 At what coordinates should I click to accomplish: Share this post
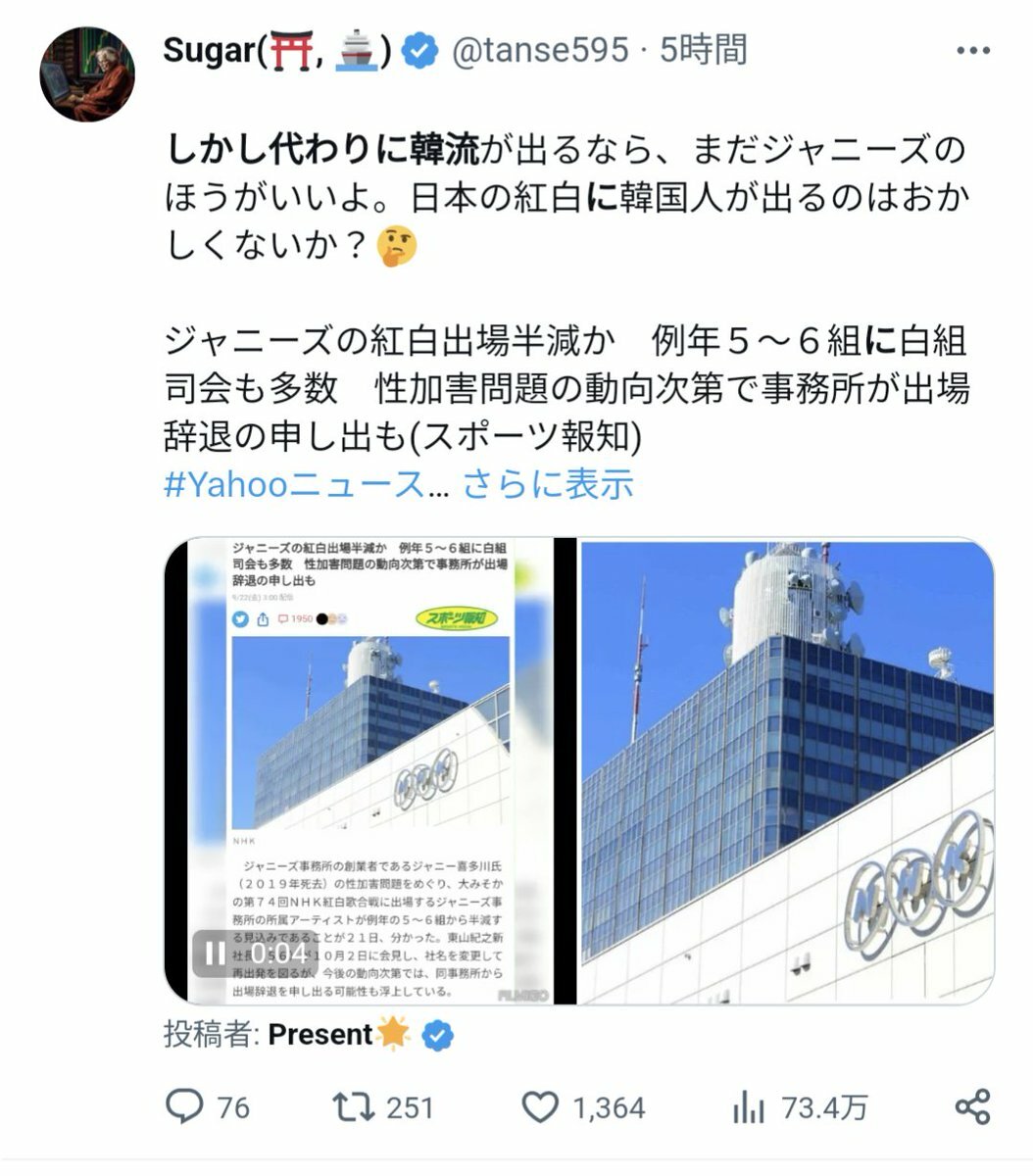972,1107
